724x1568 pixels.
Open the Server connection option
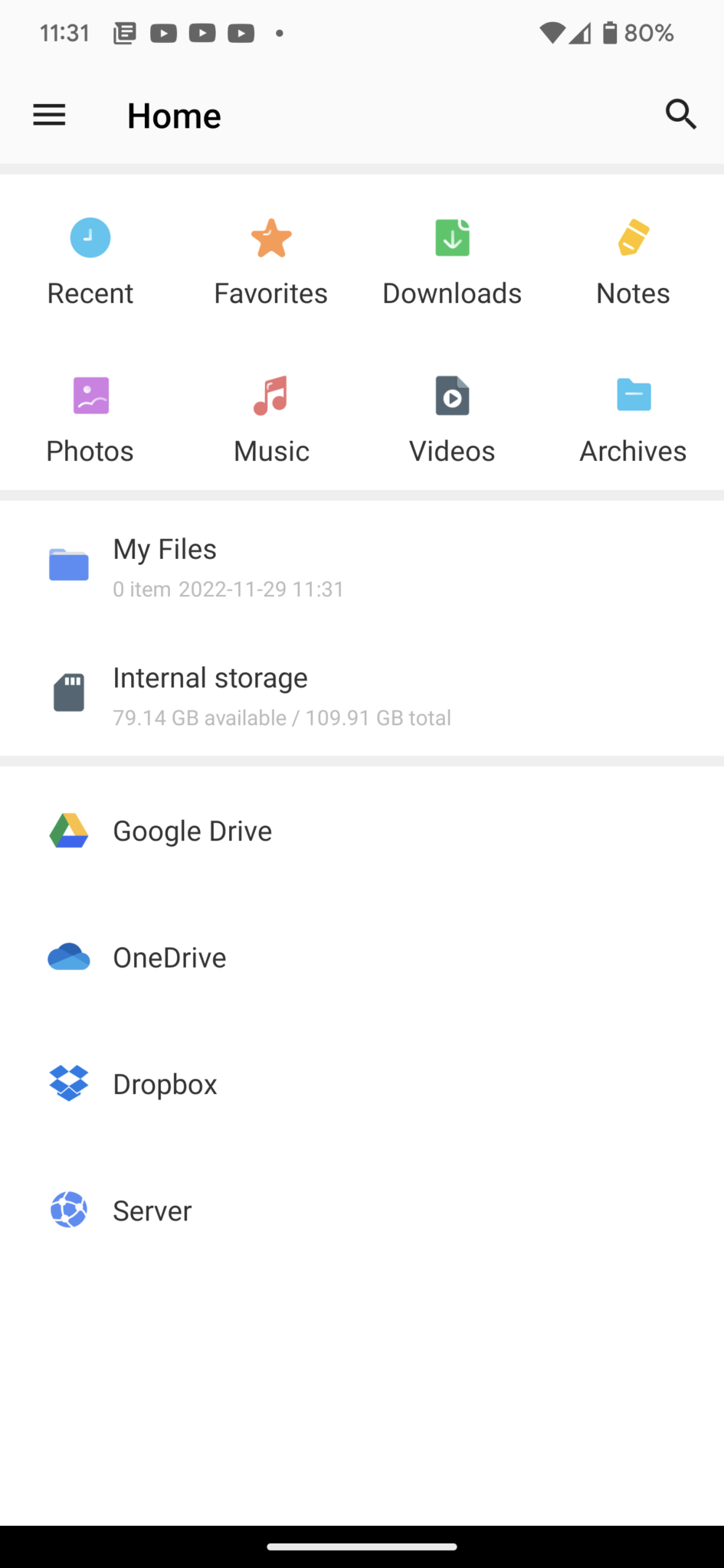coord(362,1210)
